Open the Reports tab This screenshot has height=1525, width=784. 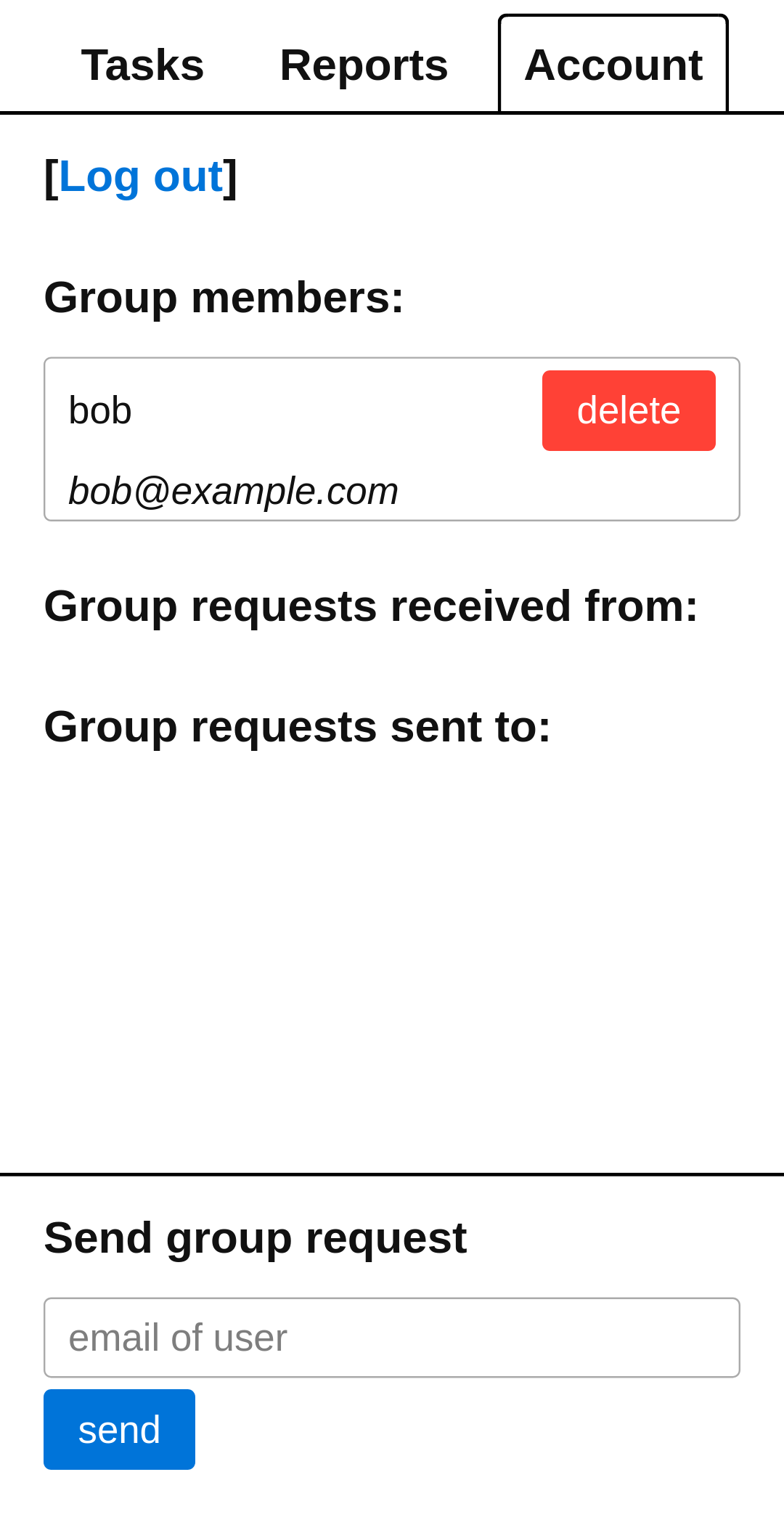(364, 65)
